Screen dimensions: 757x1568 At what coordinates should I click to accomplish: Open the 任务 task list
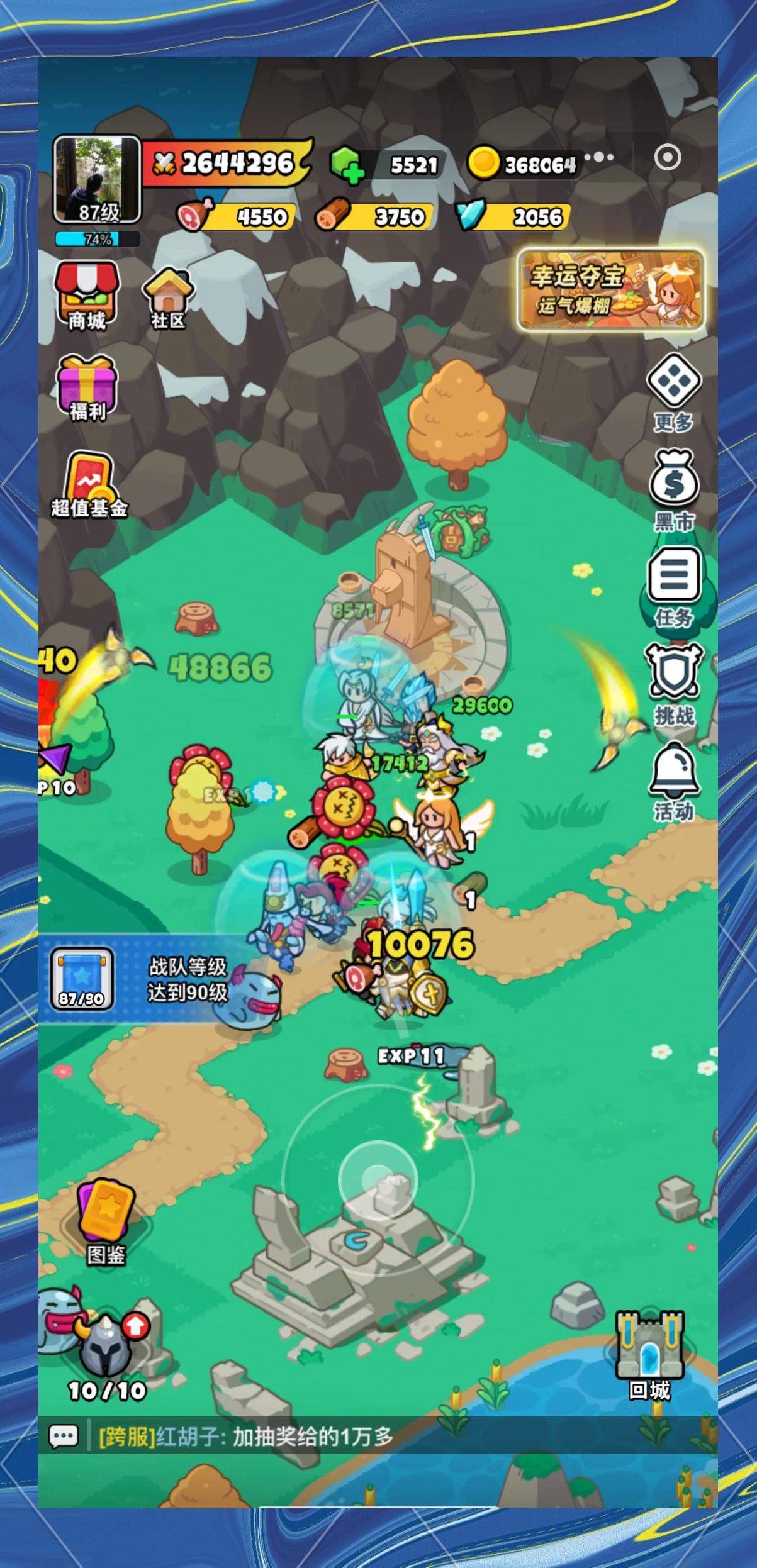[x=673, y=585]
